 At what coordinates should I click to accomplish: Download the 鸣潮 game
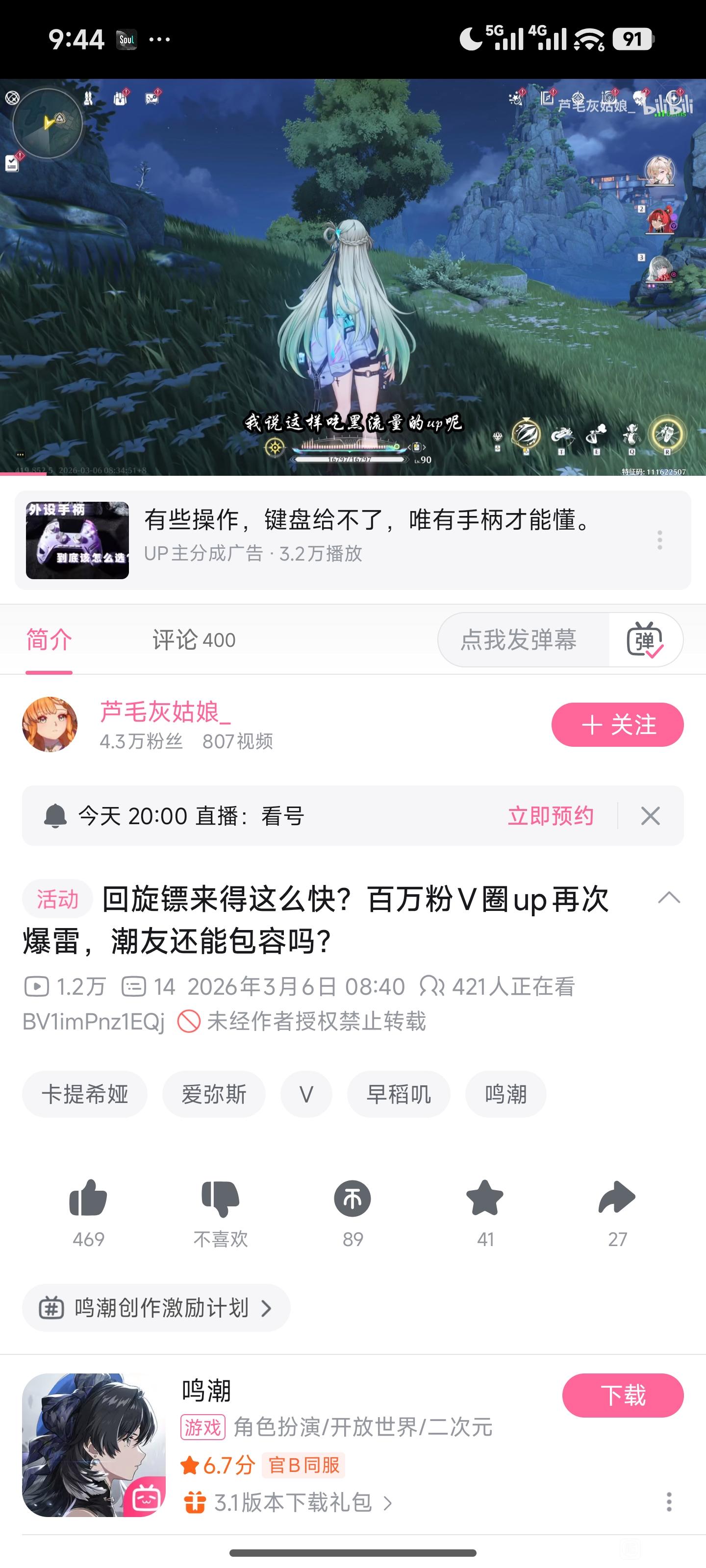[x=623, y=1395]
